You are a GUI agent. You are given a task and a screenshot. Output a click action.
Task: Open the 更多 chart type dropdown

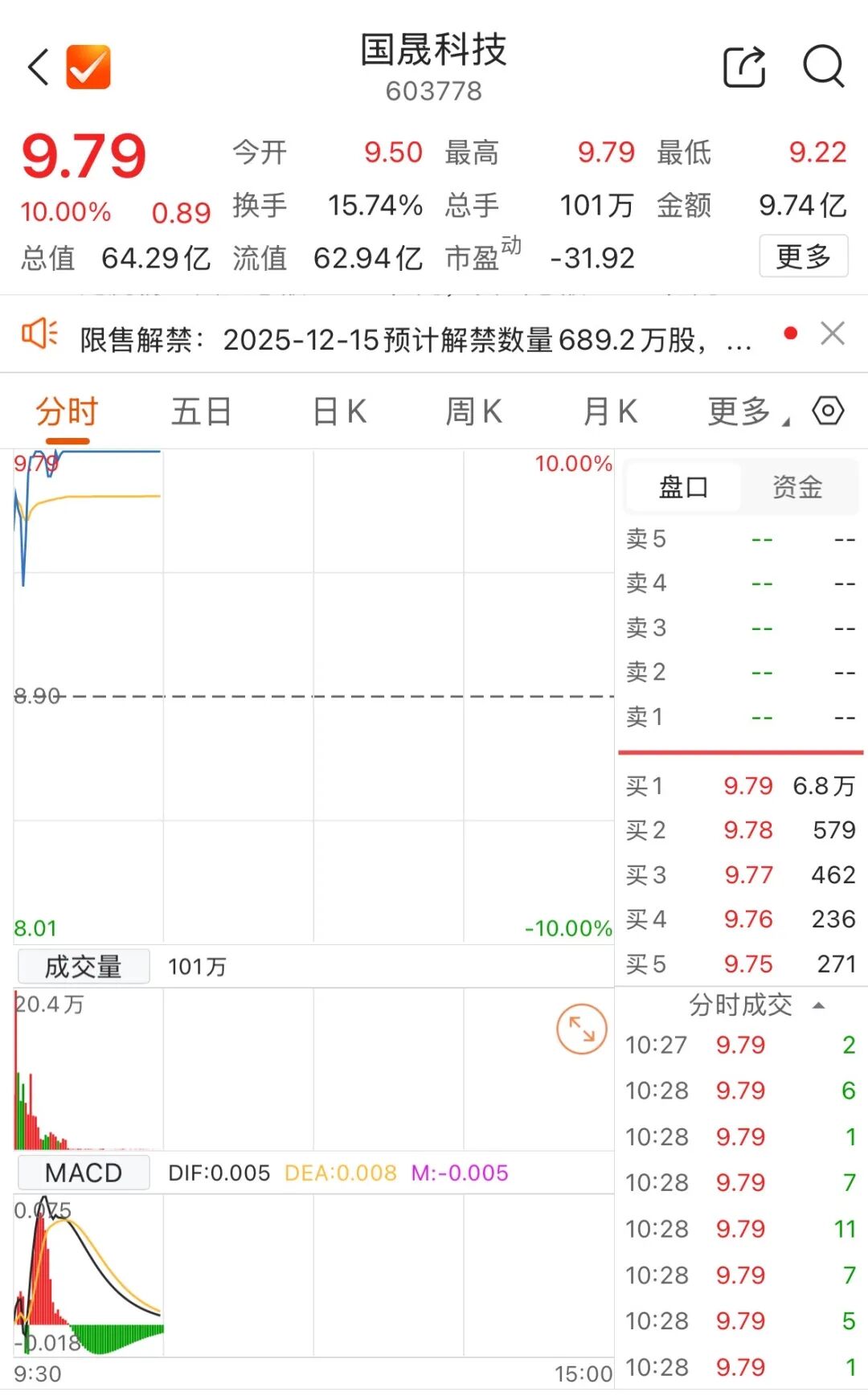(740, 410)
